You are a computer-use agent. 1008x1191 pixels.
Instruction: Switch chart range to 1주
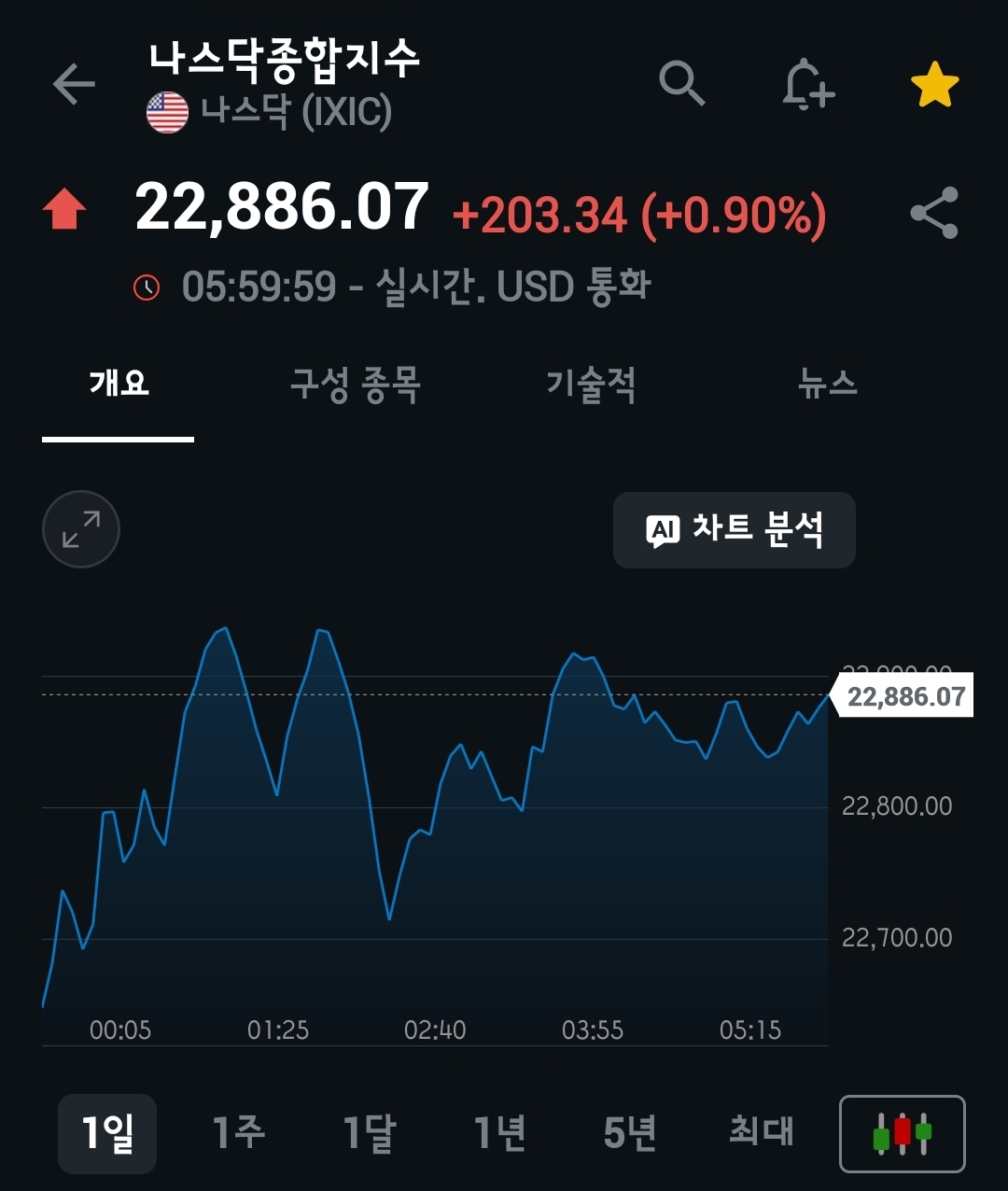(238, 1133)
